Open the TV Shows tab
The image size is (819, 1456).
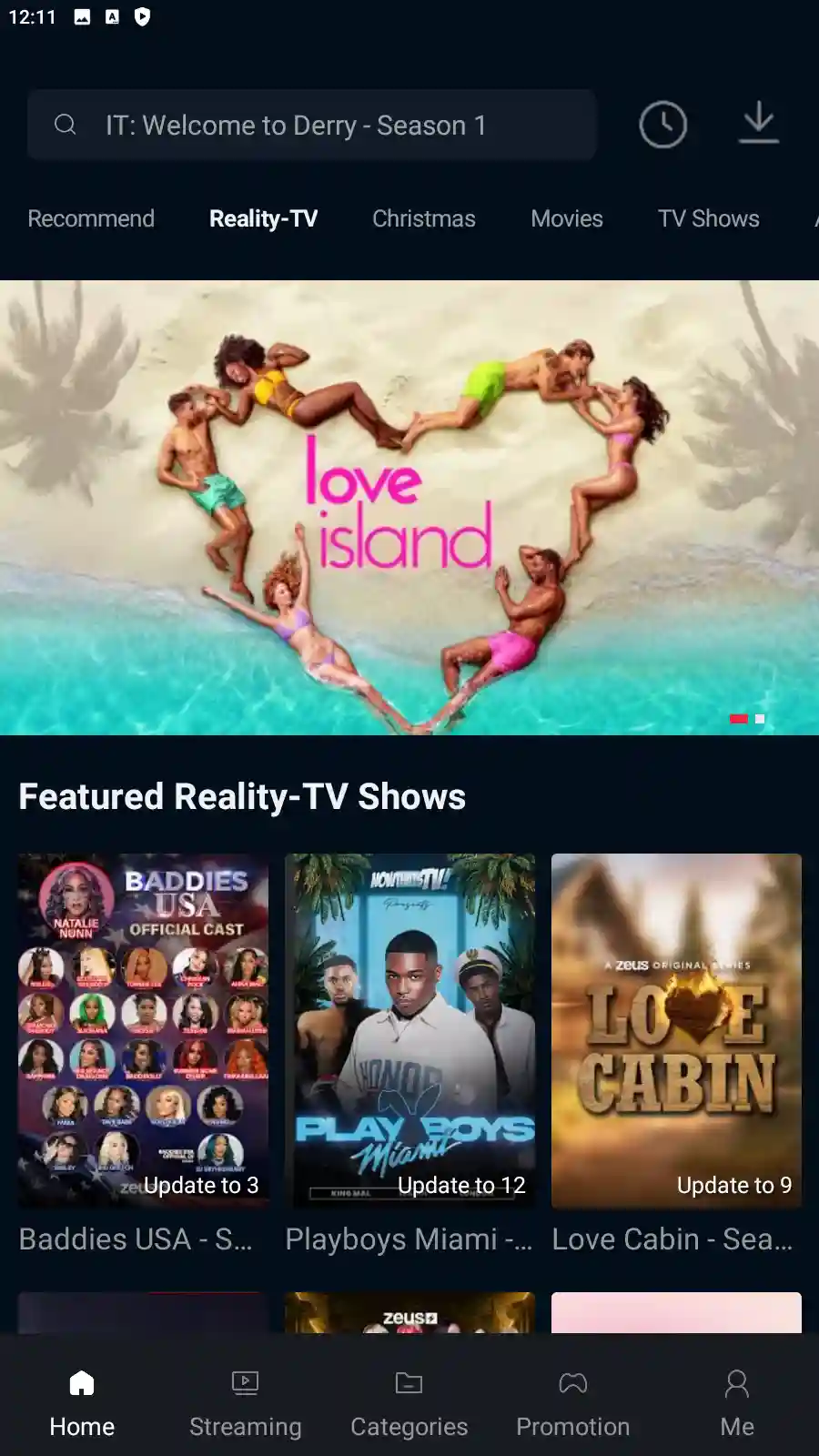(x=708, y=218)
